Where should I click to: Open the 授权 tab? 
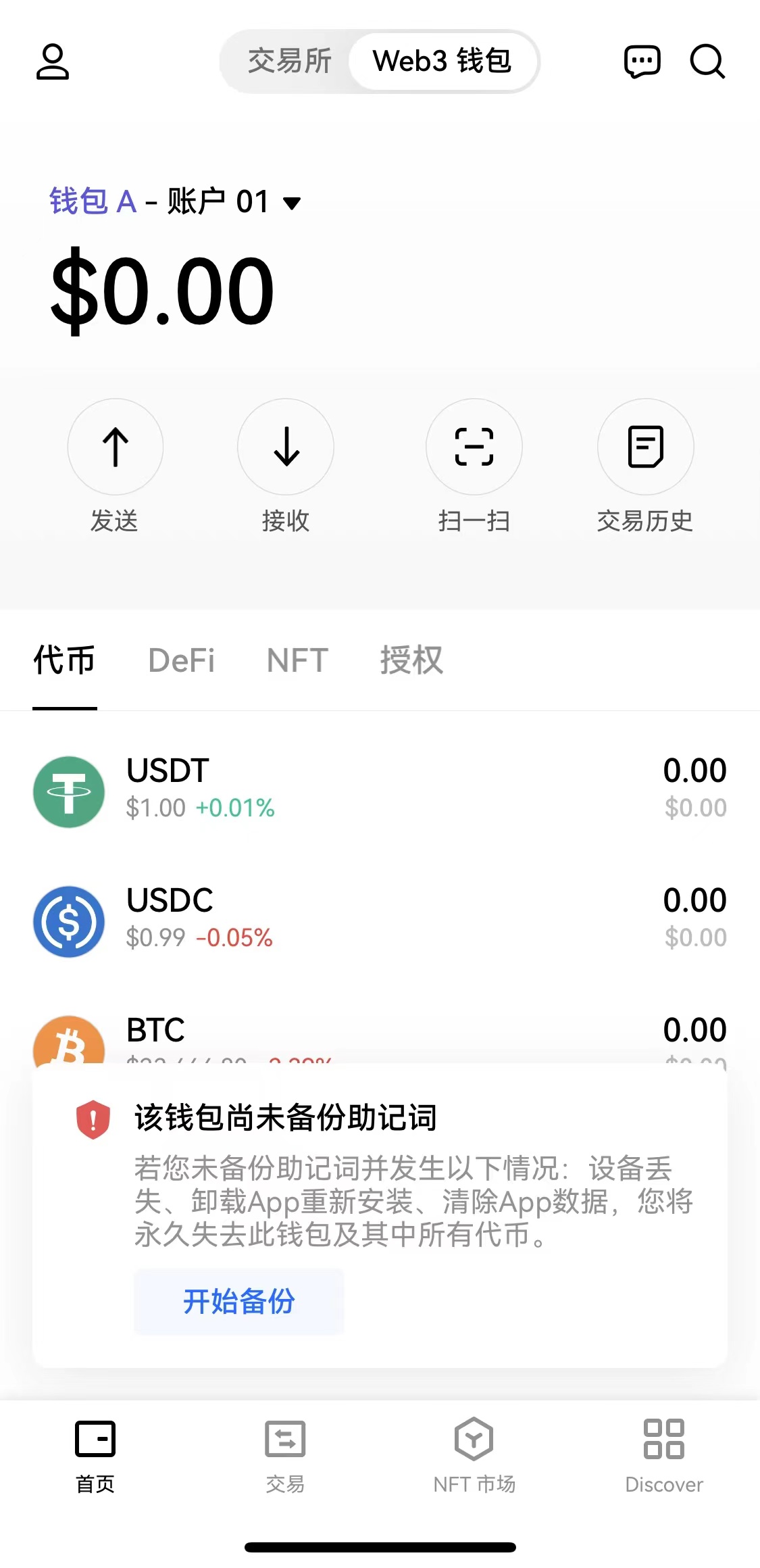411,660
